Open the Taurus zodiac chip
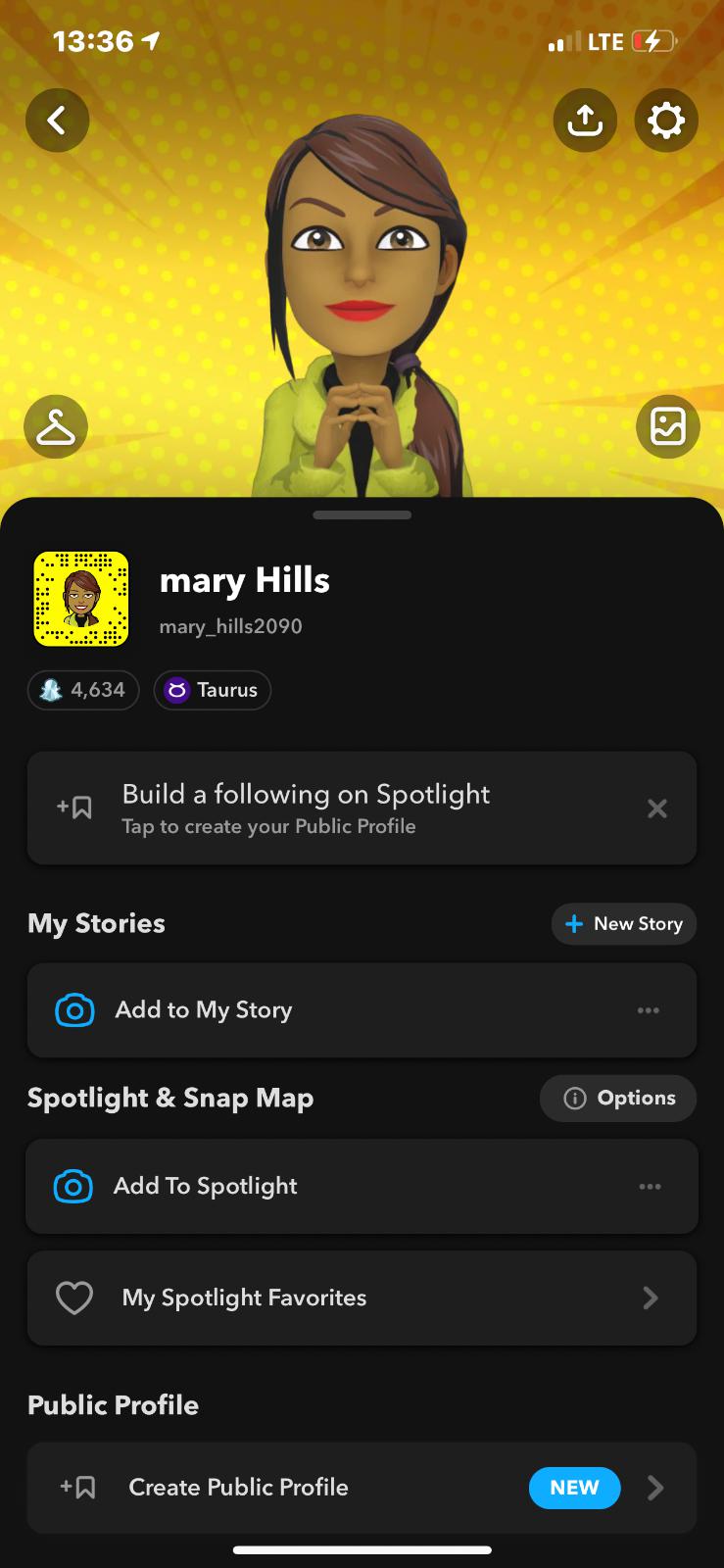Viewport: 724px width, 1568px height. [x=213, y=690]
